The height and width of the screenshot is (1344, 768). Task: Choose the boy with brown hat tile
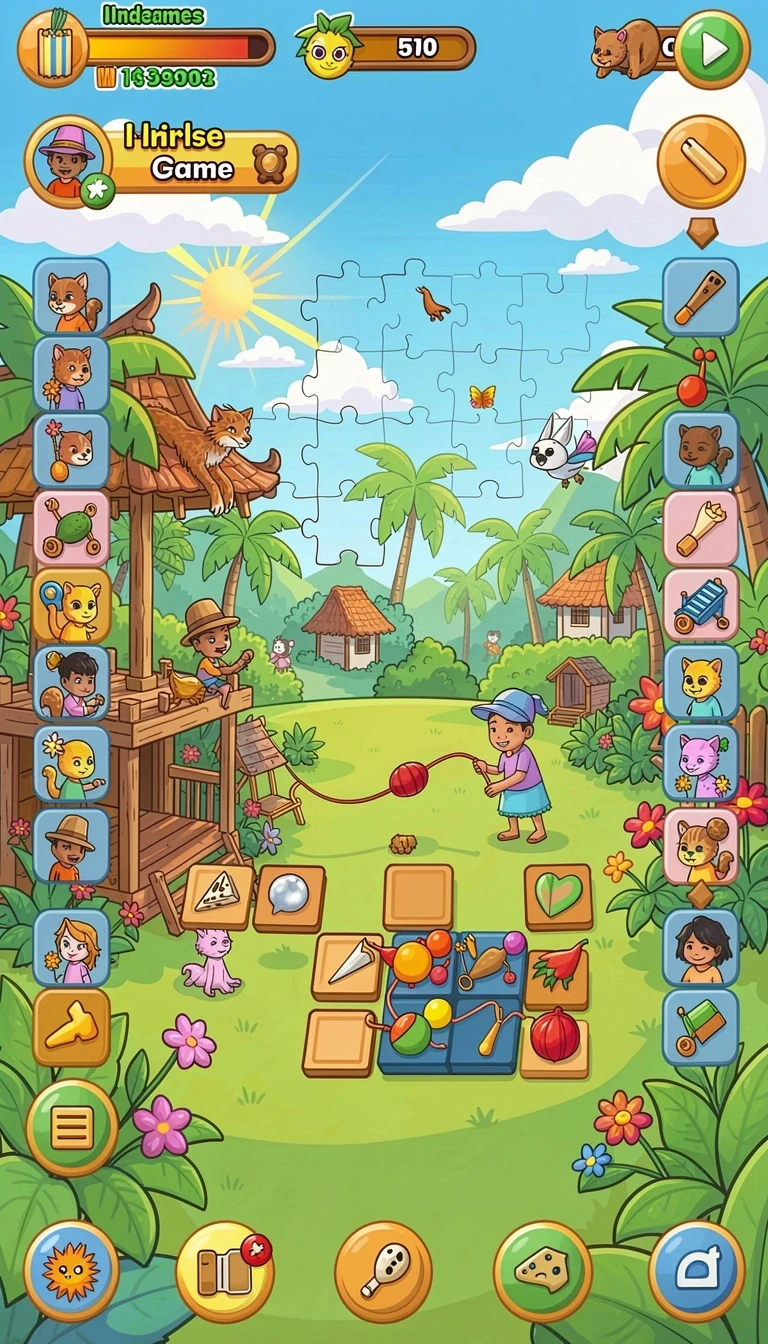pos(72,846)
